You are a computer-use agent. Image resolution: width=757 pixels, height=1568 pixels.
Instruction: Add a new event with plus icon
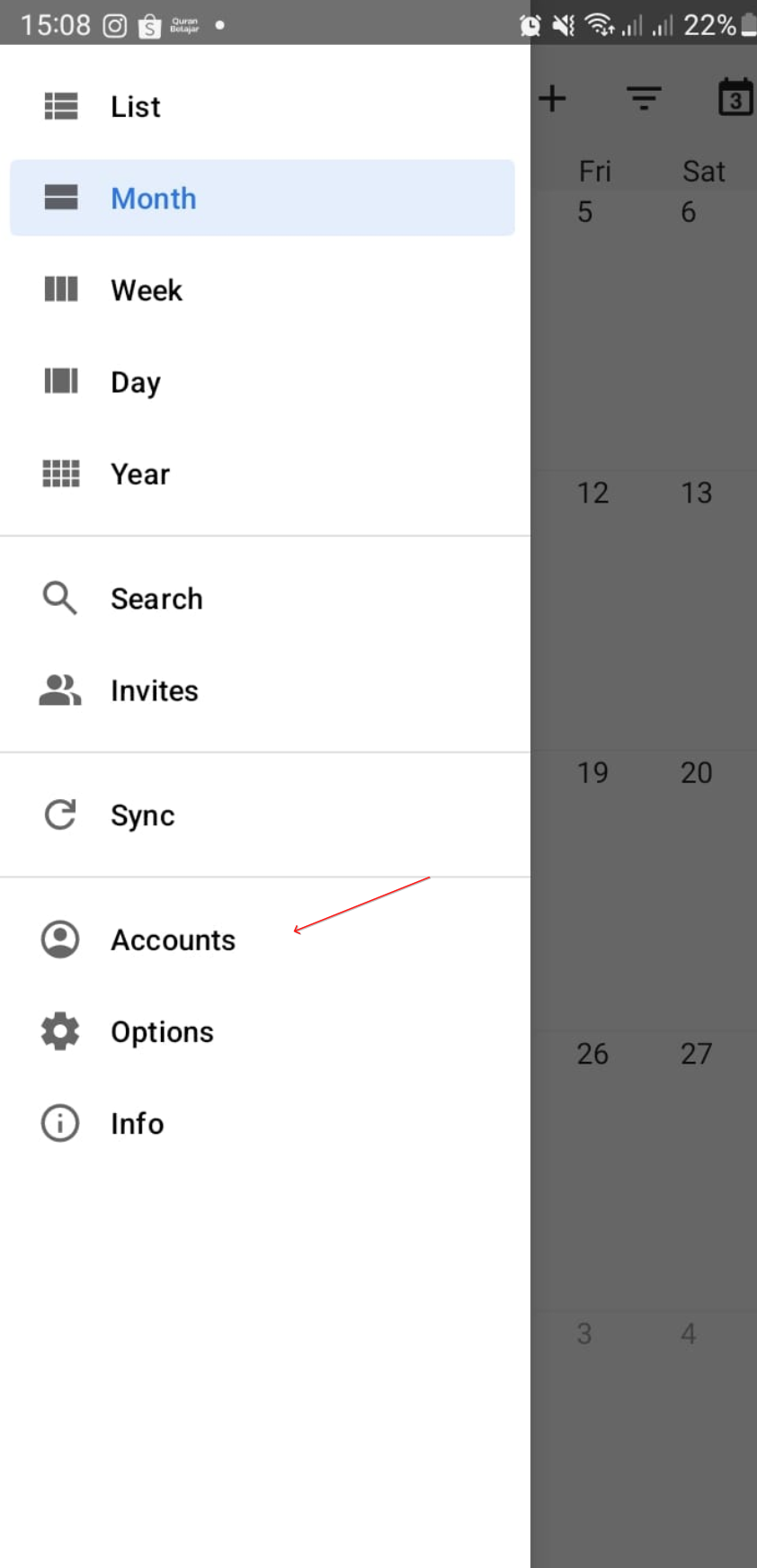(x=553, y=98)
